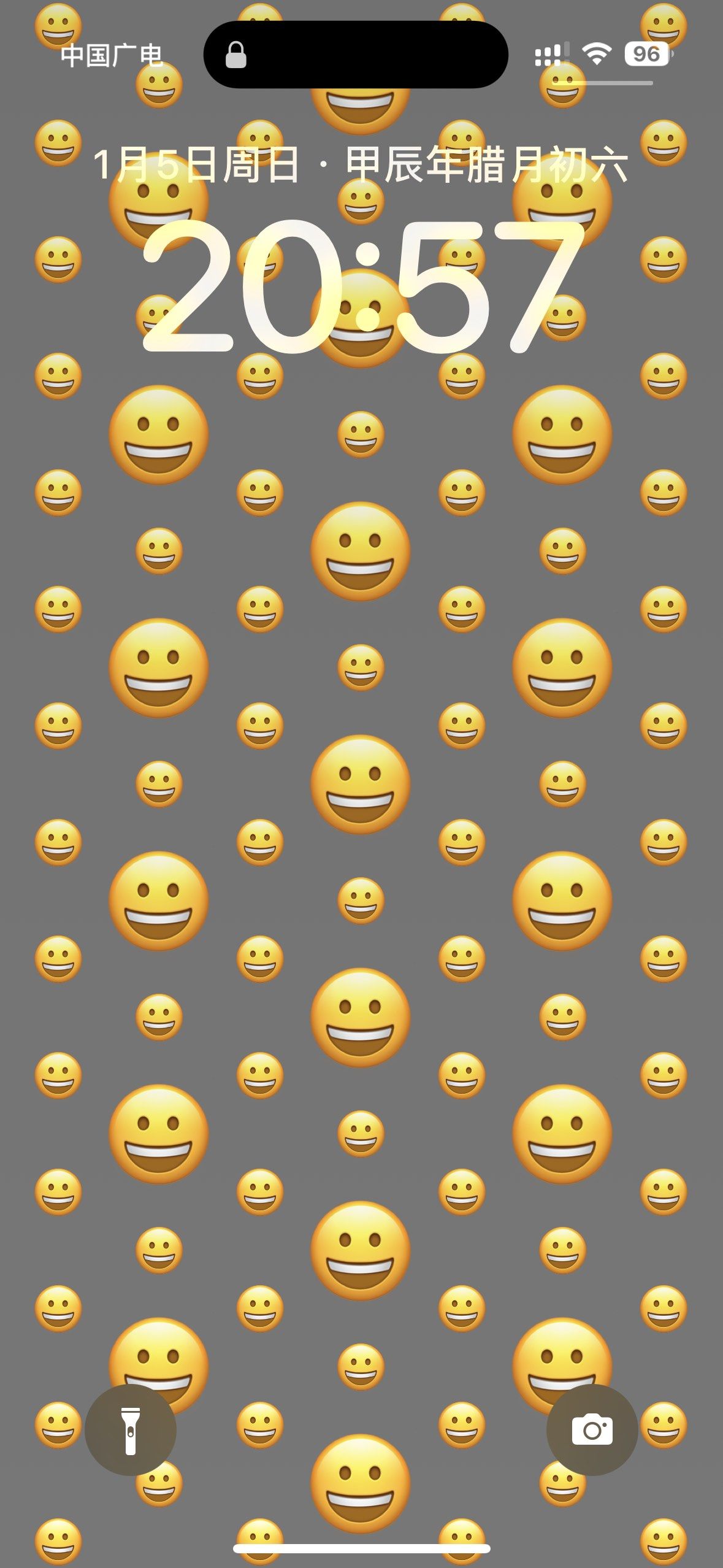Turn on the flashlight

point(131,1430)
